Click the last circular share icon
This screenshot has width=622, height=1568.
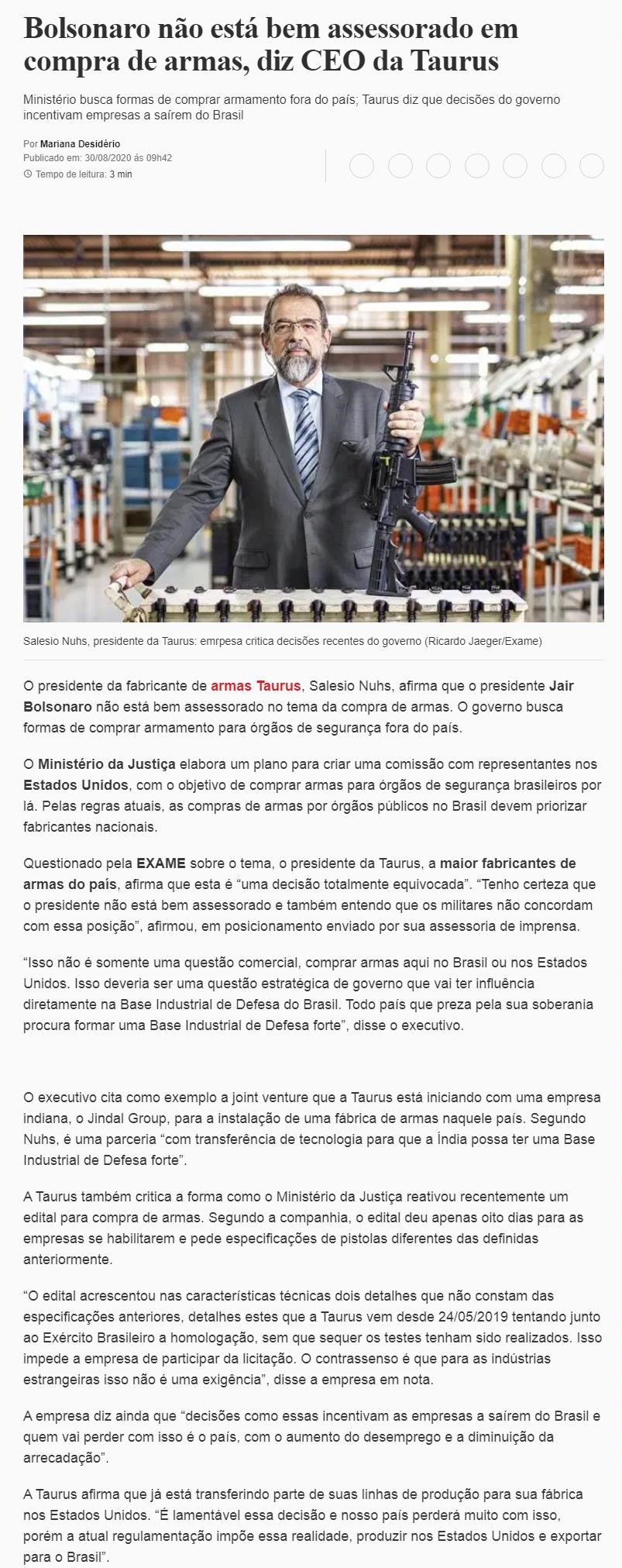click(x=588, y=165)
